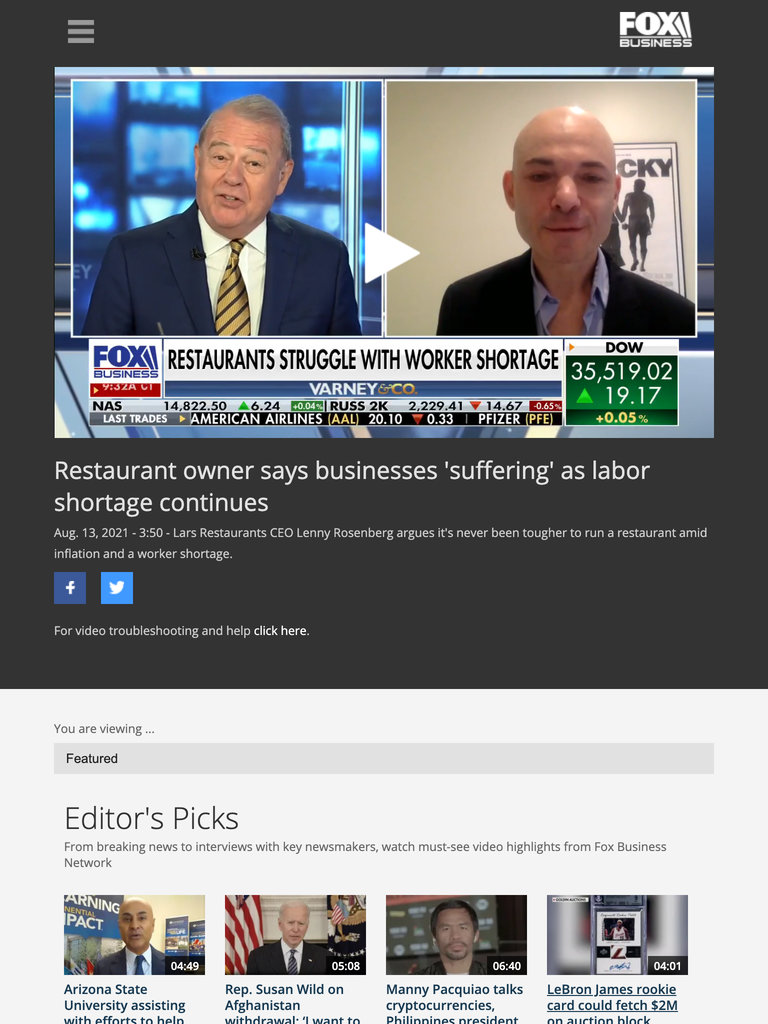The width and height of the screenshot is (768, 1024).
Task: Open Arizona State University video thumbnail
Action: (x=134, y=935)
